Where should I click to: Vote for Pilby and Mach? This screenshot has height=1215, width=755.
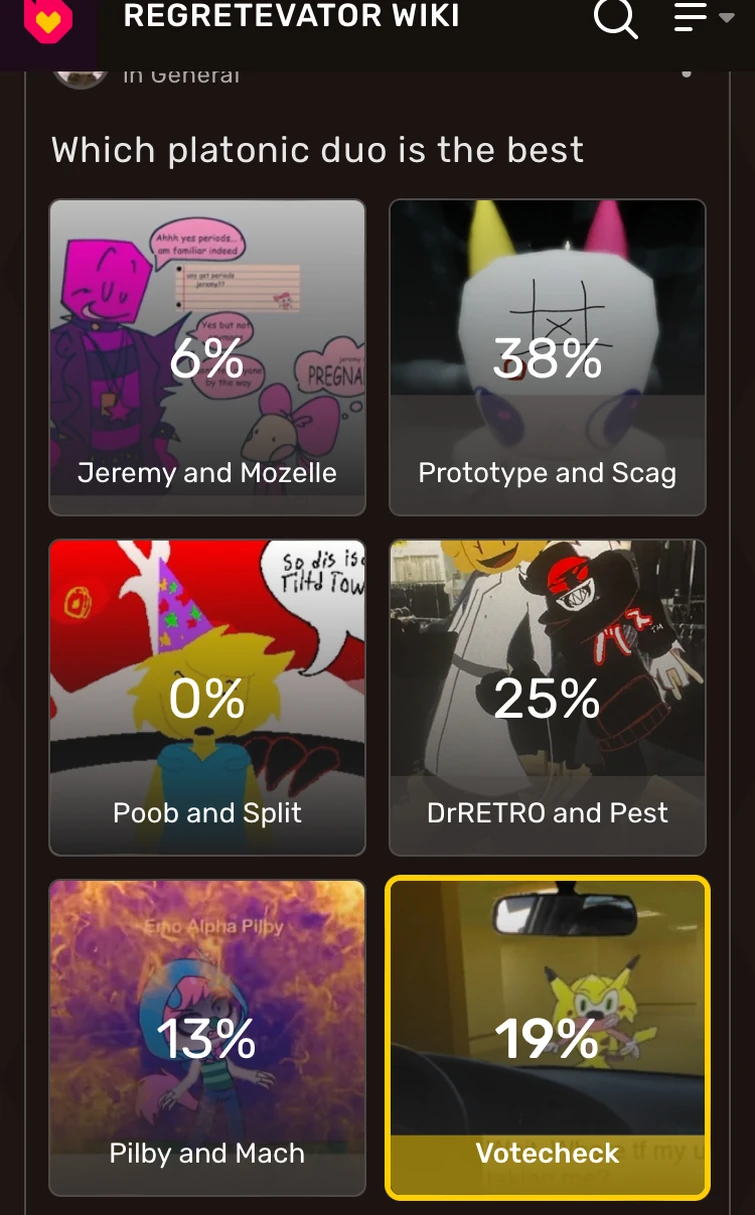pyautogui.click(x=207, y=1037)
